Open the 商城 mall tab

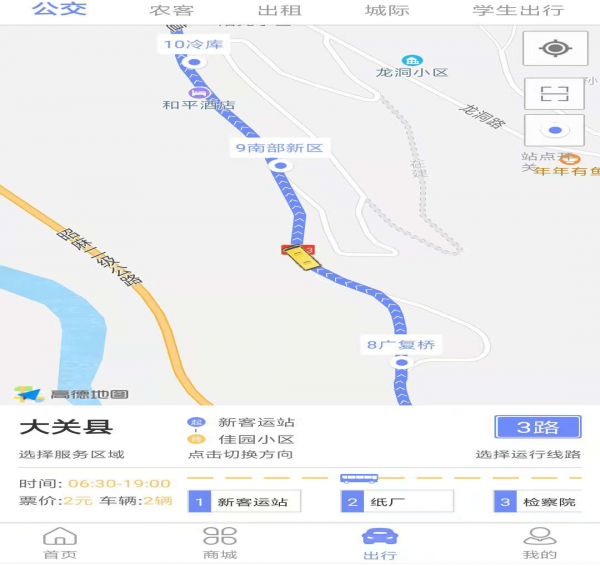(x=220, y=543)
